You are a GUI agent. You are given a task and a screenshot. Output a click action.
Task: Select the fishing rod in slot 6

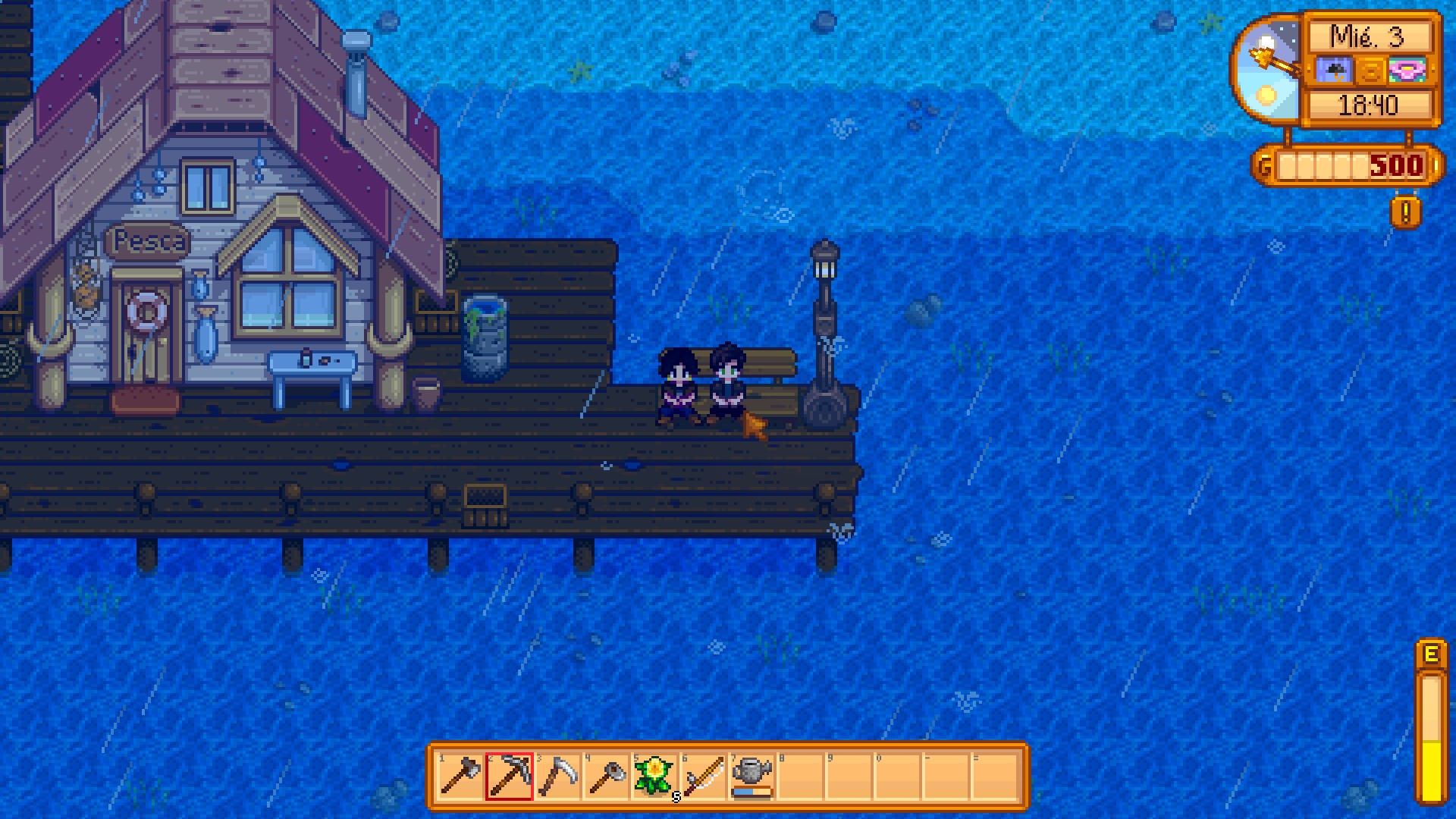click(703, 776)
